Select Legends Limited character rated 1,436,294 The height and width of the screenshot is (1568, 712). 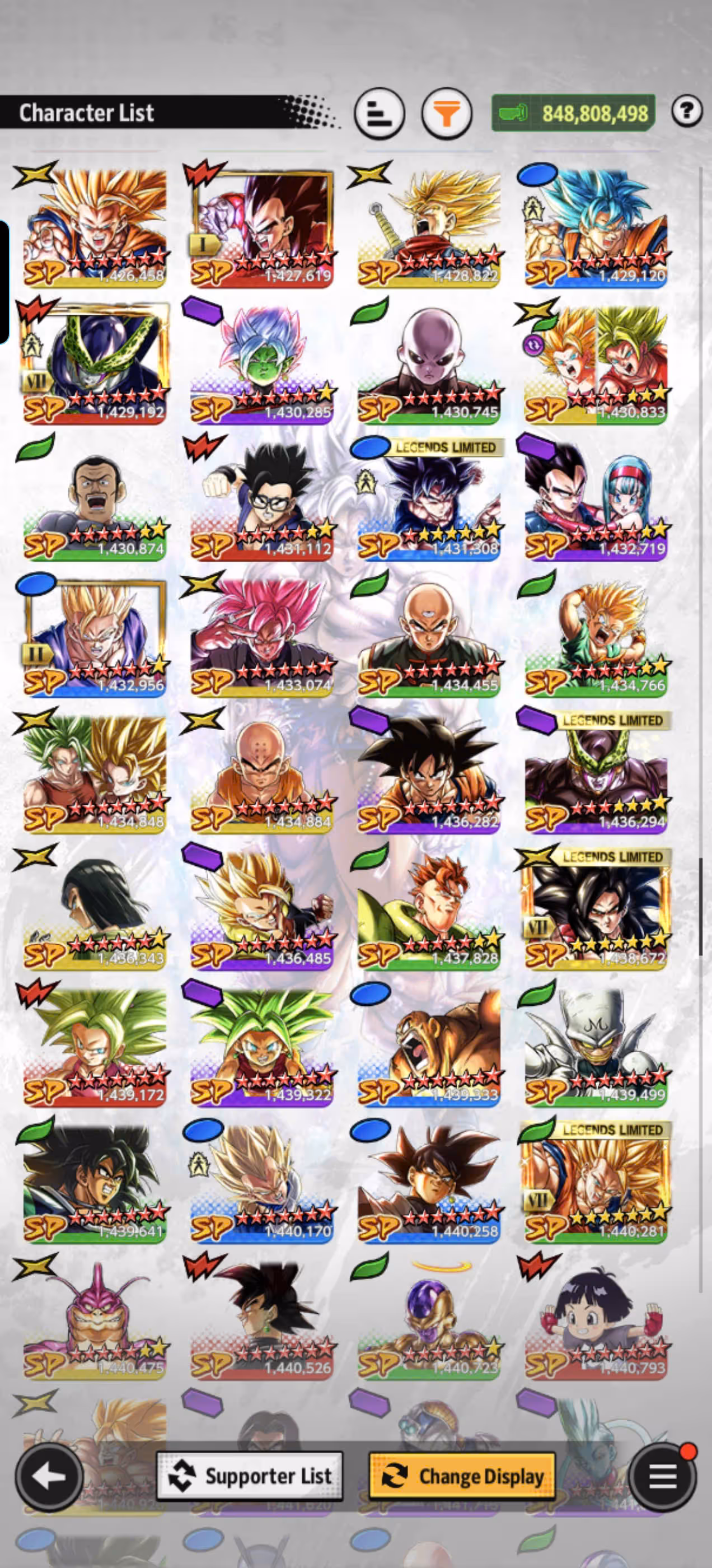pos(596,773)
